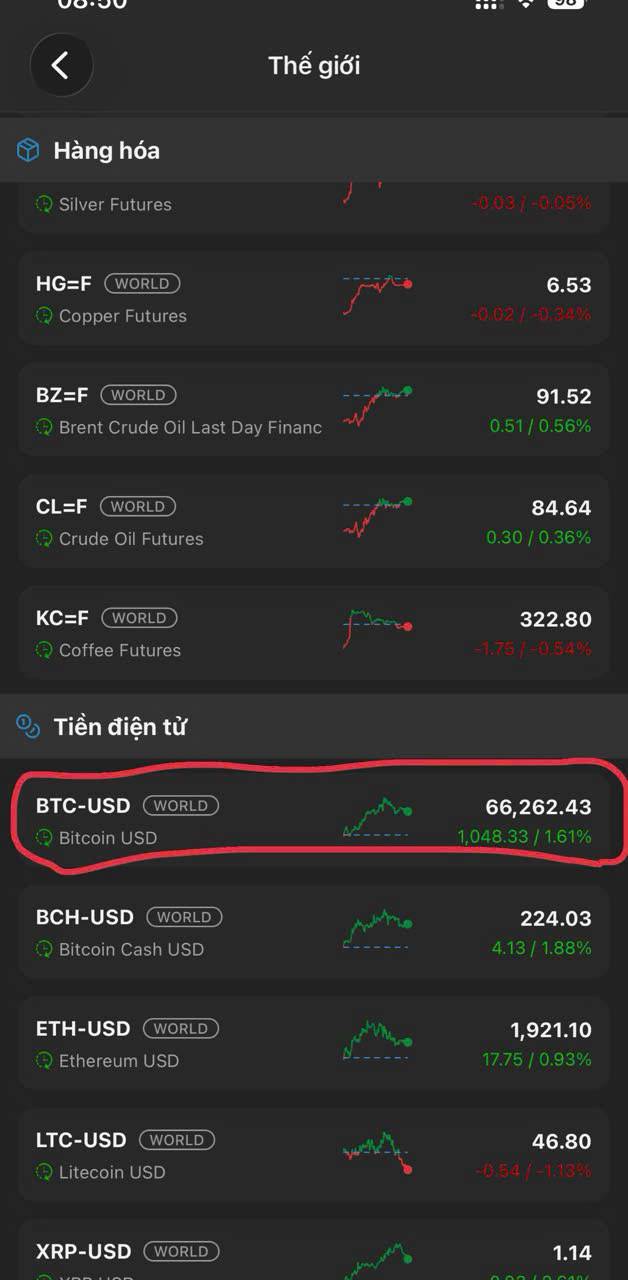Open Ethereum ETH-USD row
This screenshot has width=628, height=1280.
click(314, 1044)
